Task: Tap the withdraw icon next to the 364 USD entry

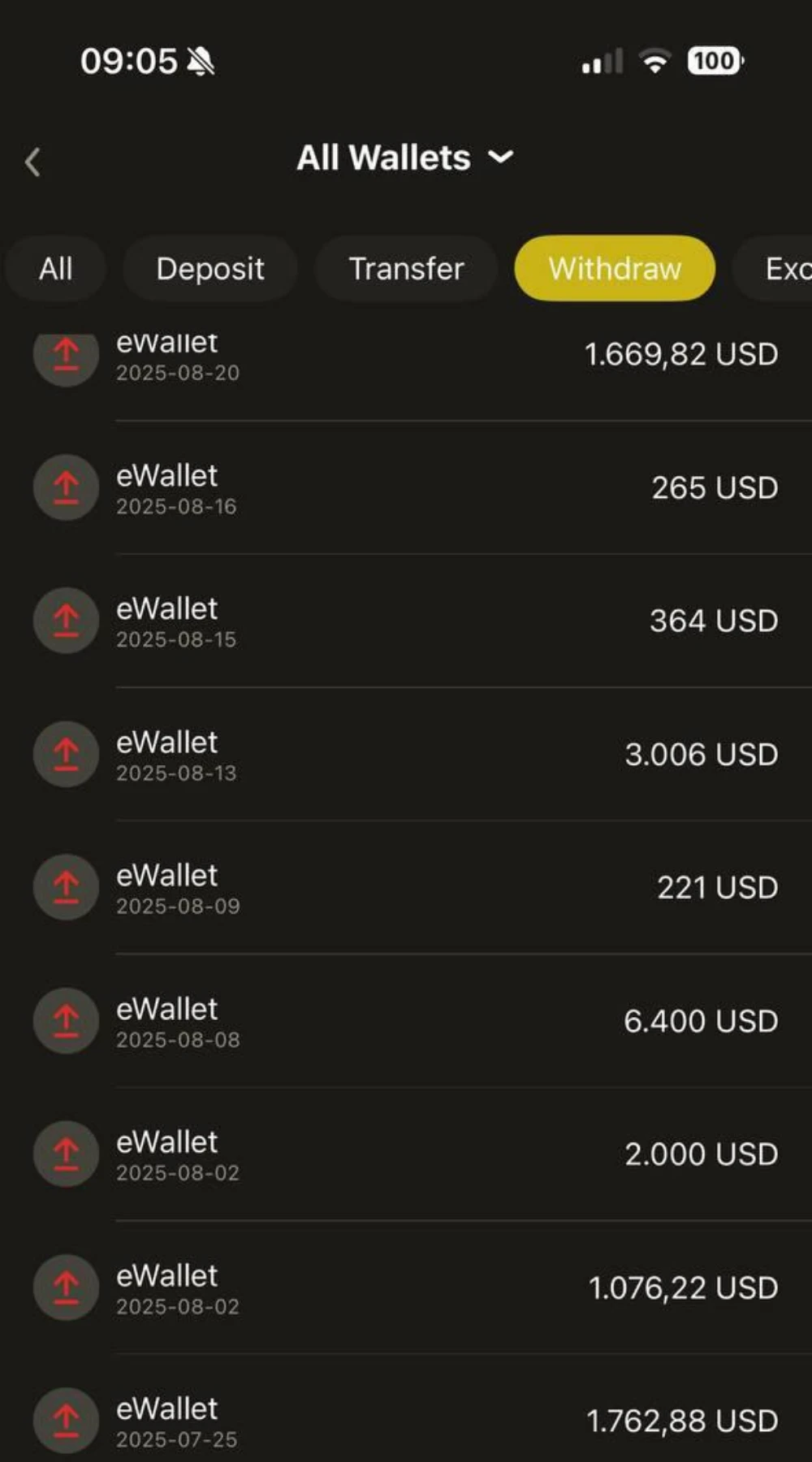Action: pyautogui.click(x=66, y=621)
